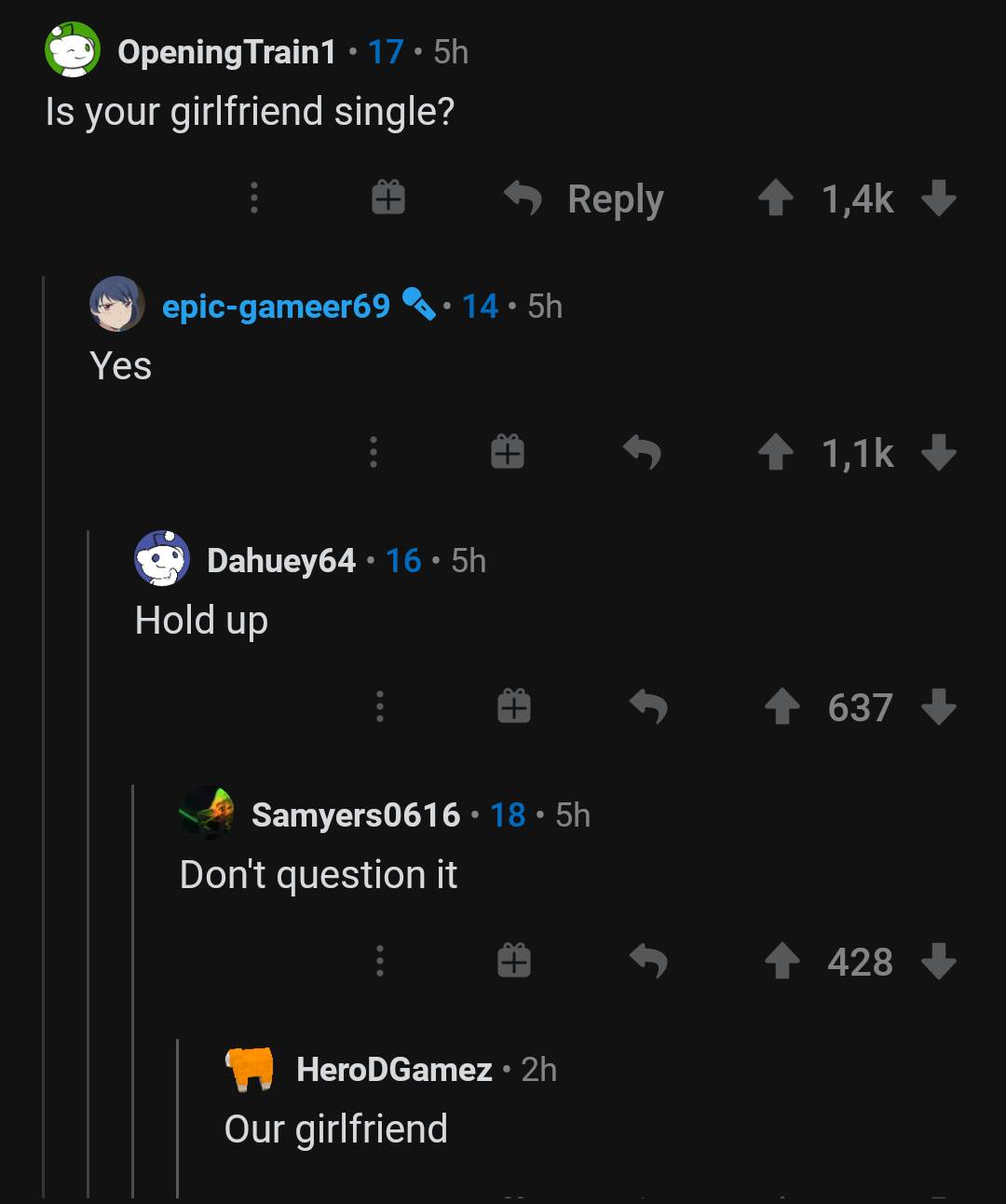Upvote Dahuey64's "Hold up" comment

click(x=782, y=706)
